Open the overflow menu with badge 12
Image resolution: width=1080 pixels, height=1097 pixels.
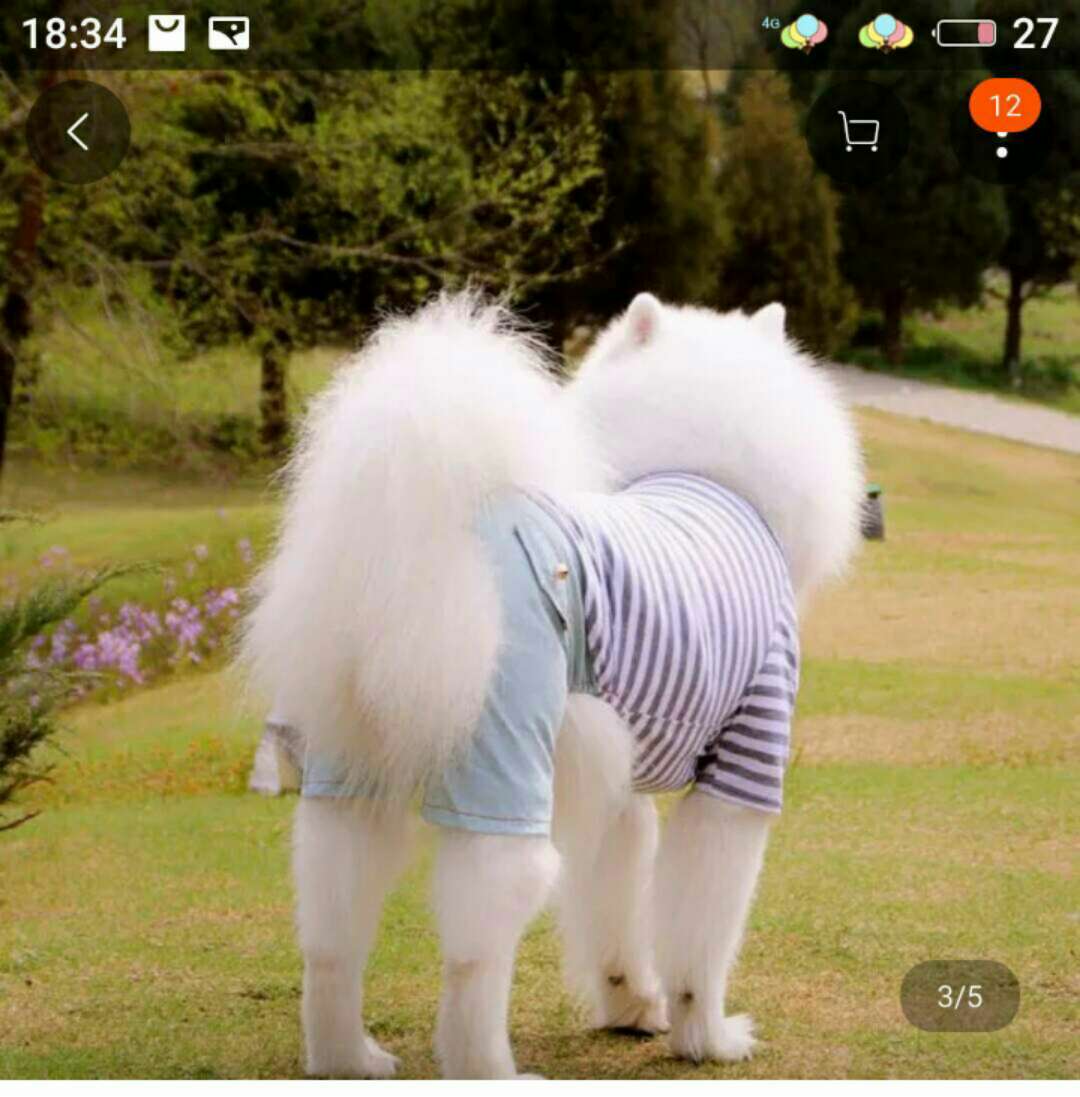click(1002, 132)
